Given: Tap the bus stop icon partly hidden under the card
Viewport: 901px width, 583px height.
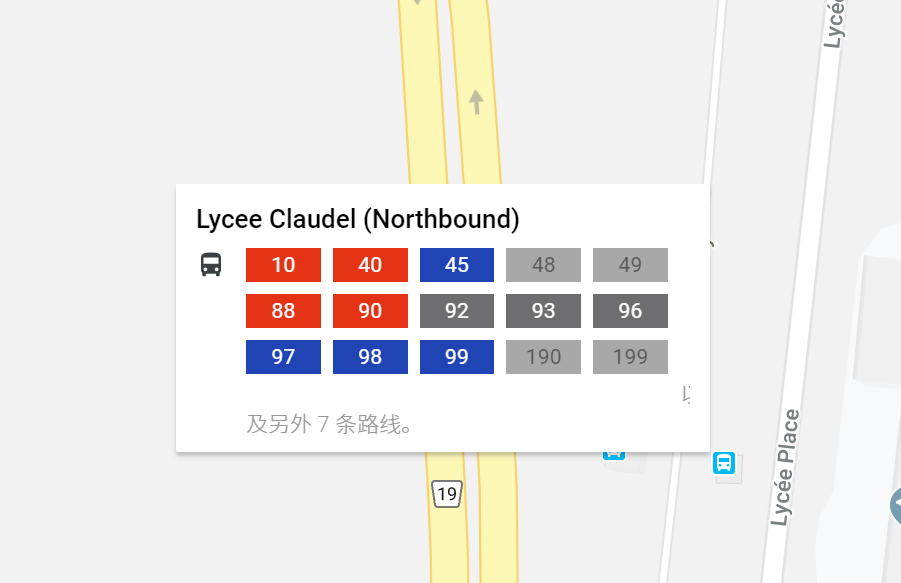Looking at the screenshot, I should click(x=614, y=455).
